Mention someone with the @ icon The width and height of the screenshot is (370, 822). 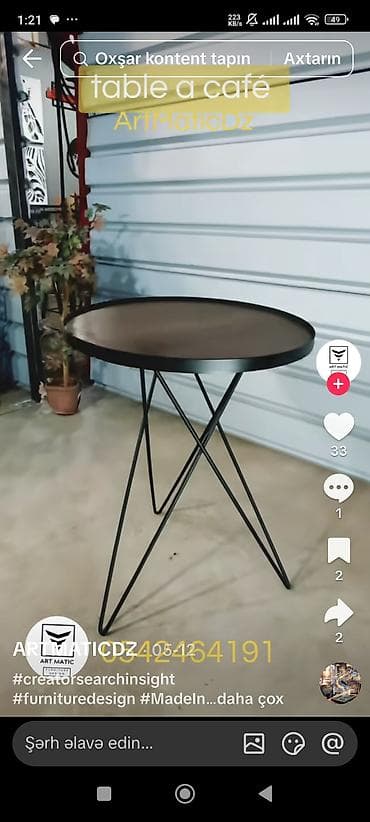coord(333,743)
